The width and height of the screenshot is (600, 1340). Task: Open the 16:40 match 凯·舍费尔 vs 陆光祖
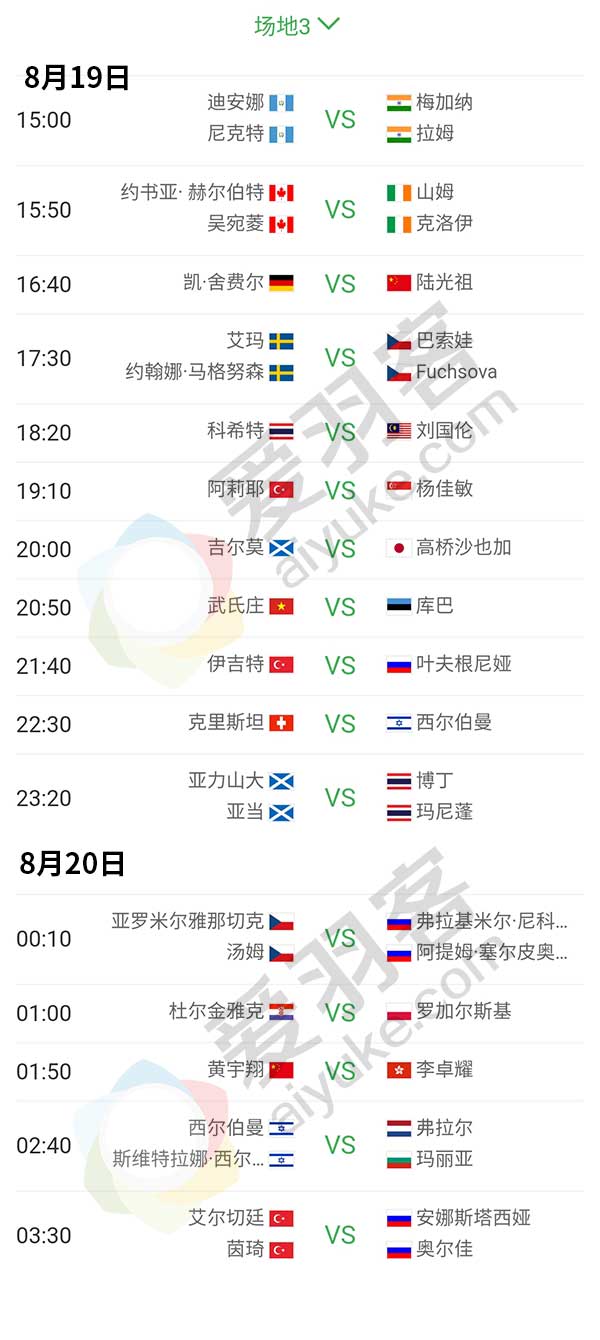coord(340,284)
